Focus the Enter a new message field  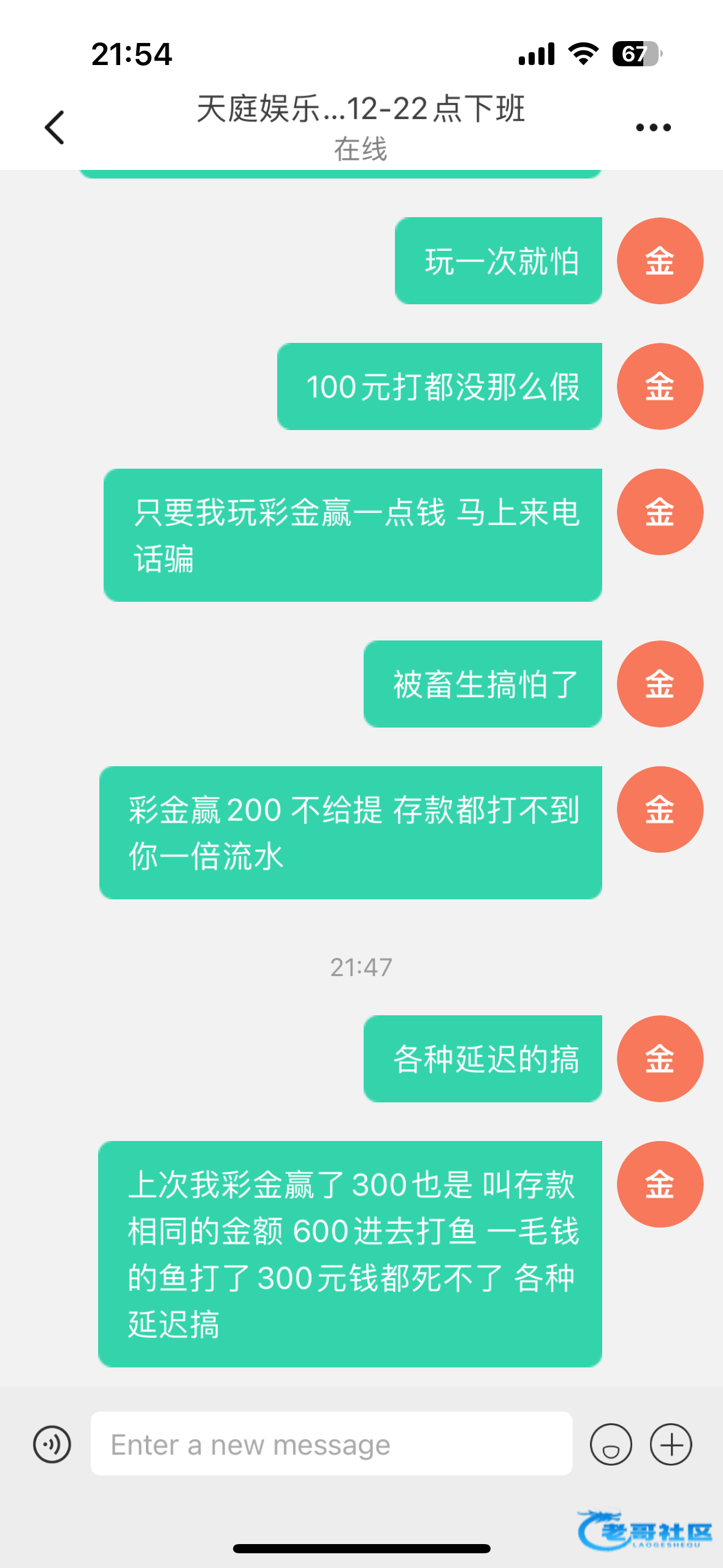point(331,1444)
